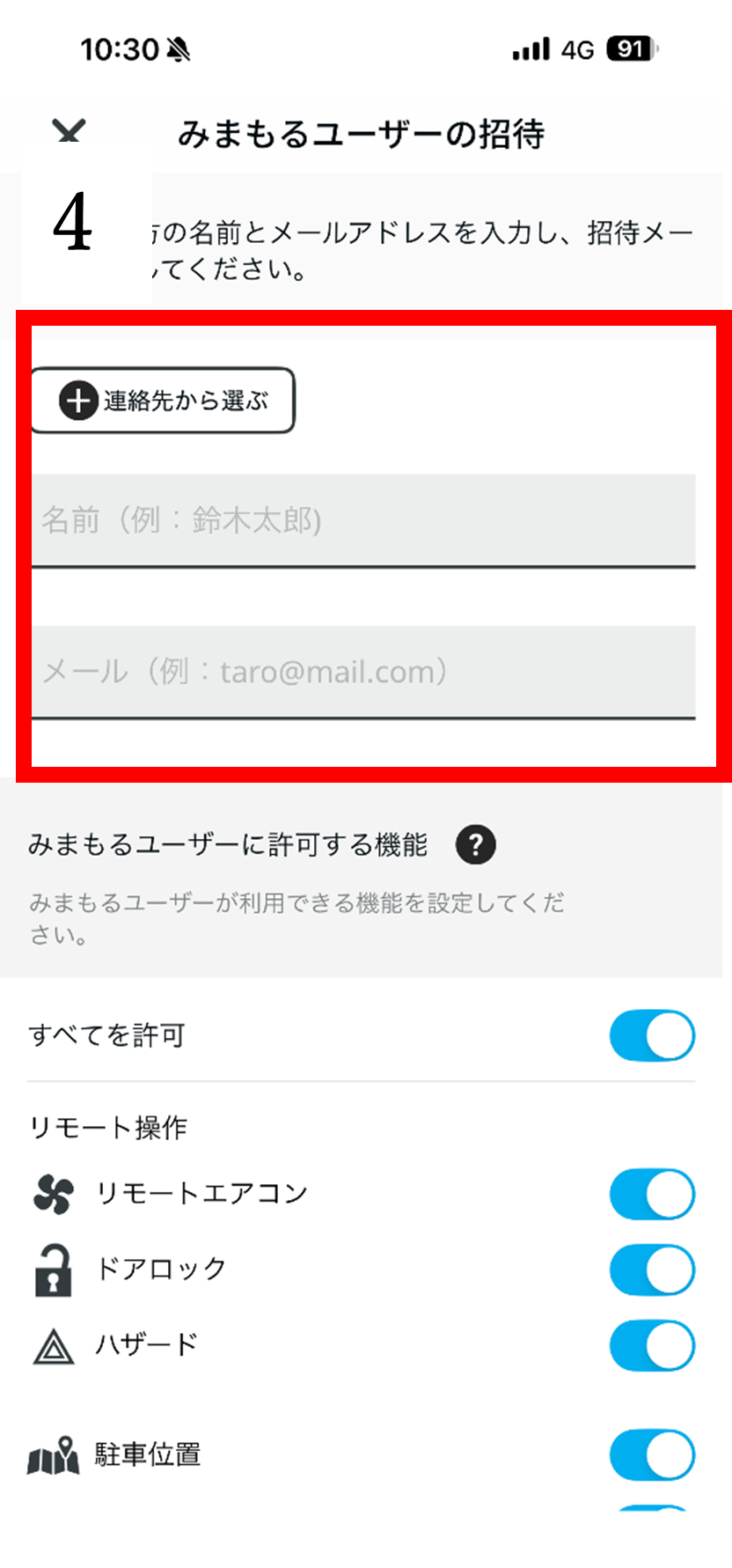
Task: Open help for 許可する機能
Action: coord(476,845)
